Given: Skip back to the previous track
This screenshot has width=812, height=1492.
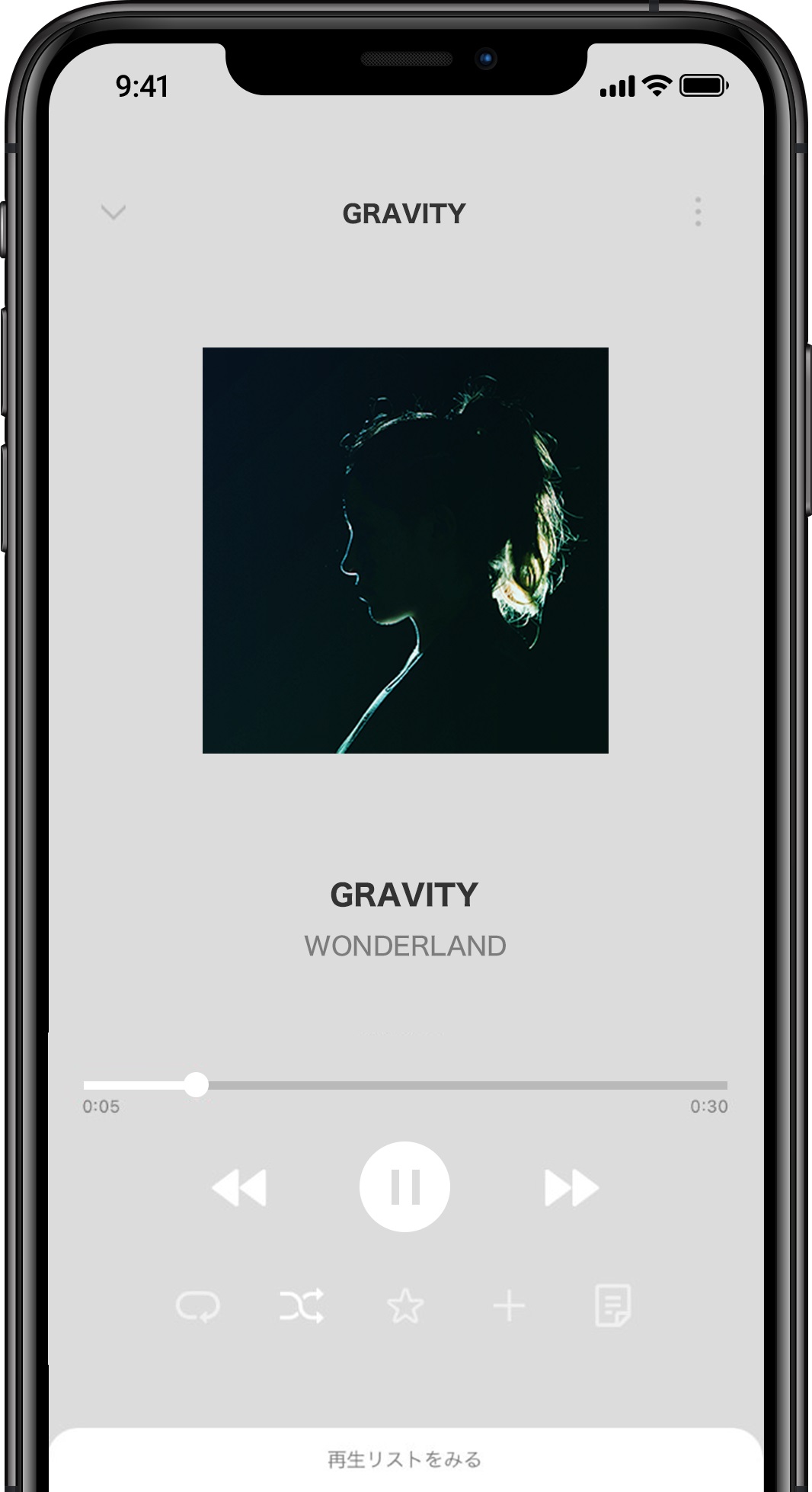Looking at the screenshot, I should point(239,1187).
